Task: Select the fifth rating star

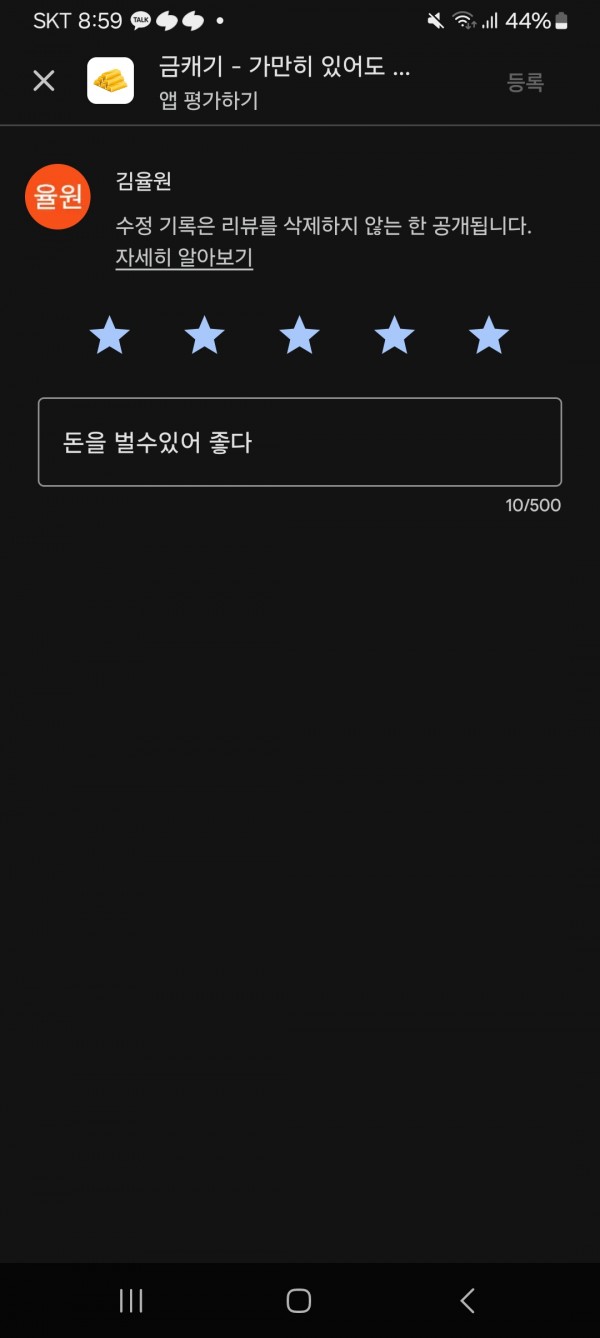Action: (489, 336)
